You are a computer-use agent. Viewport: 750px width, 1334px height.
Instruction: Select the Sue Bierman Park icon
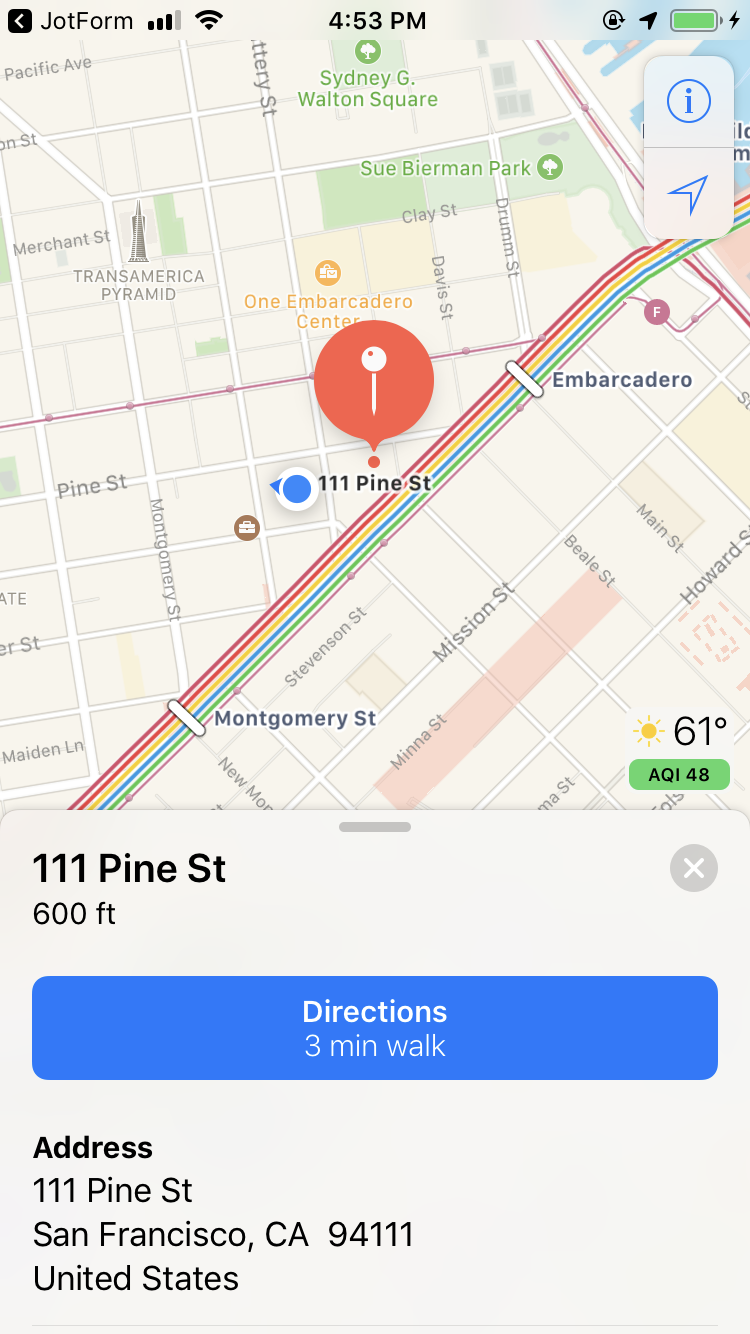coord(548,167)
